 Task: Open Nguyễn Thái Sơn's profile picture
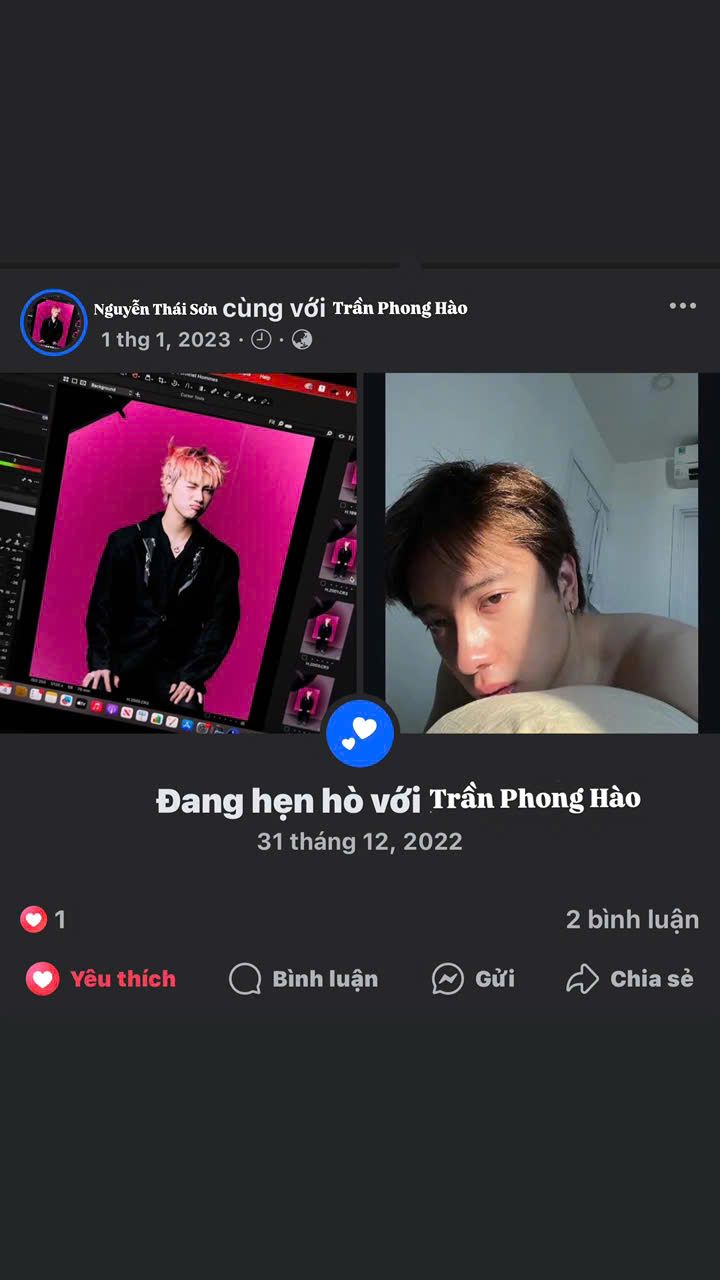click(53, 323)
